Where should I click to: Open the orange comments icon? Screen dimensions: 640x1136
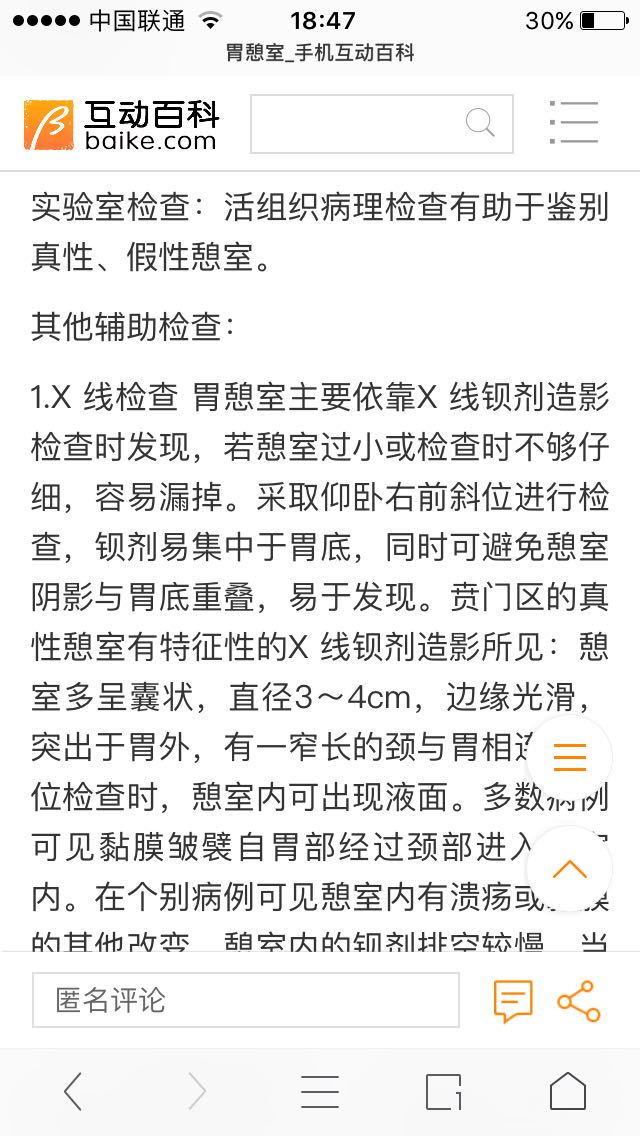pos(513,1000)
